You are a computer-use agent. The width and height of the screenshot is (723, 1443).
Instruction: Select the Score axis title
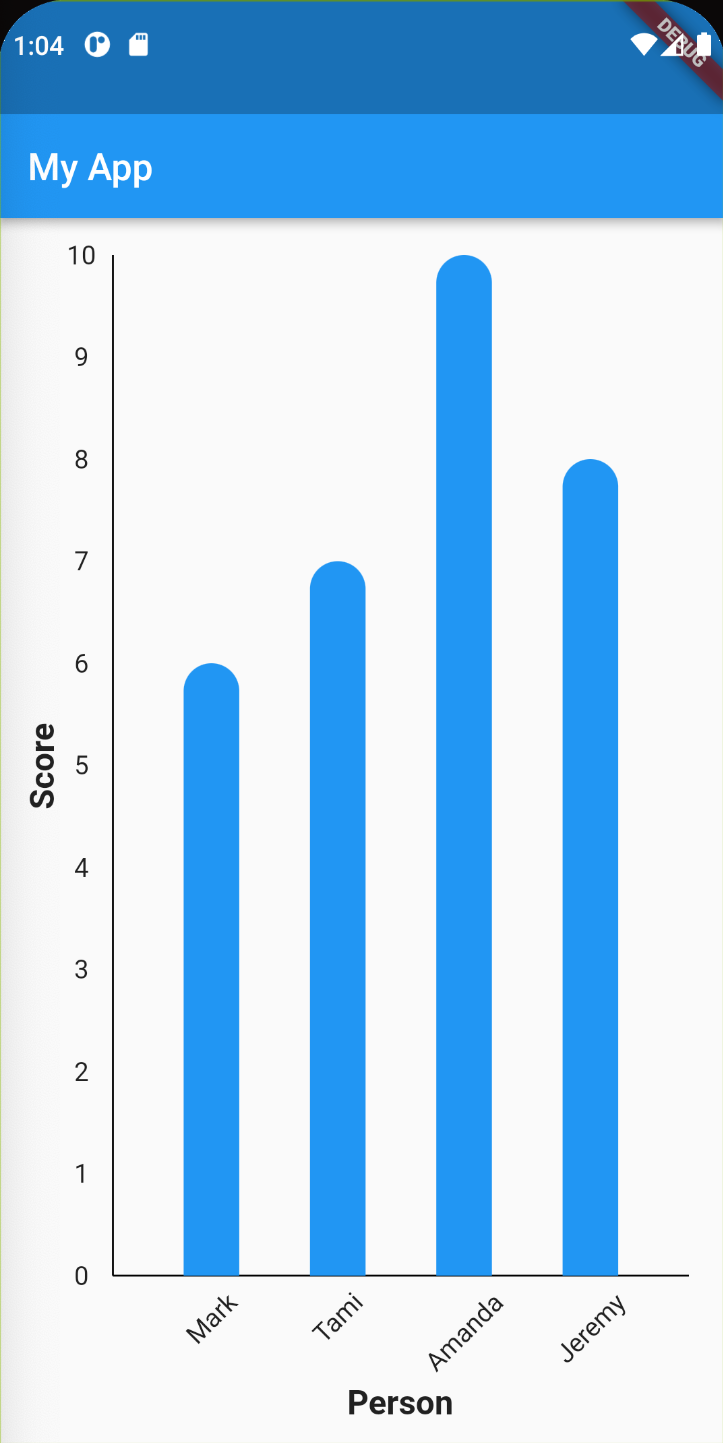click(x=44, y=767)
